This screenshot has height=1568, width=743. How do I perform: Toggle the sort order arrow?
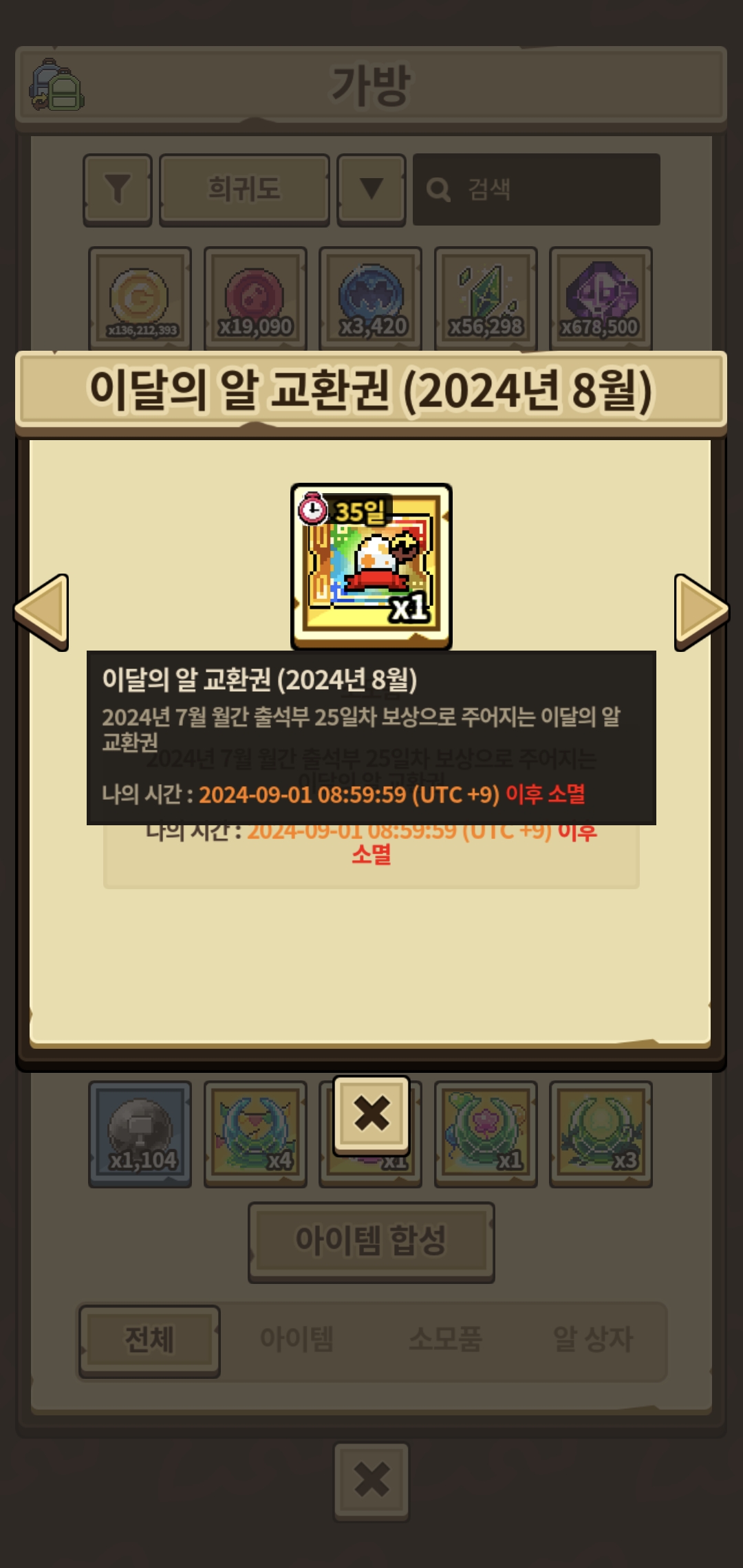tap(371, 189)
